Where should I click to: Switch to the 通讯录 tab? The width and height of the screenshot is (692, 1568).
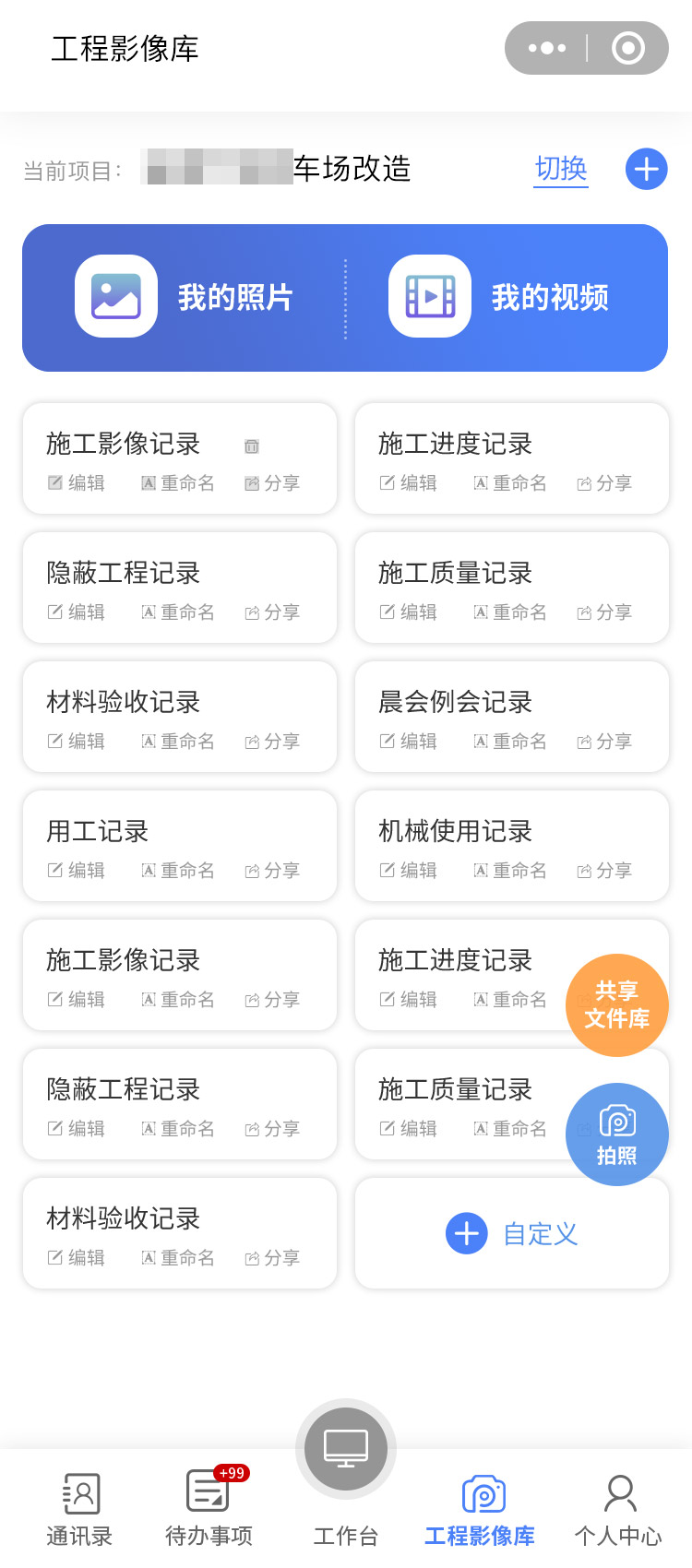coord(79,1510)
